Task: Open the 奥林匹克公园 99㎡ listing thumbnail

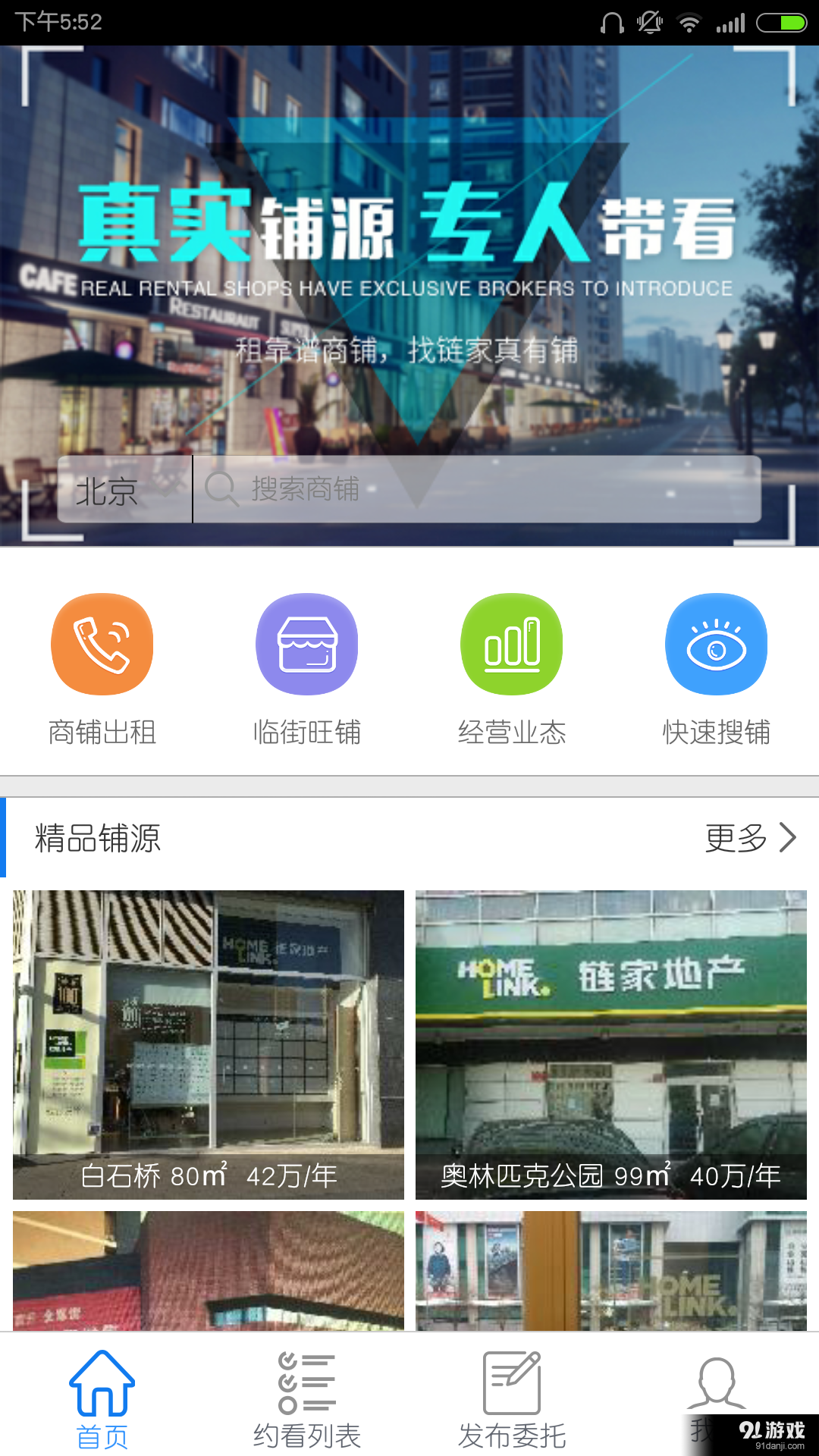Action: (611, 1043)
